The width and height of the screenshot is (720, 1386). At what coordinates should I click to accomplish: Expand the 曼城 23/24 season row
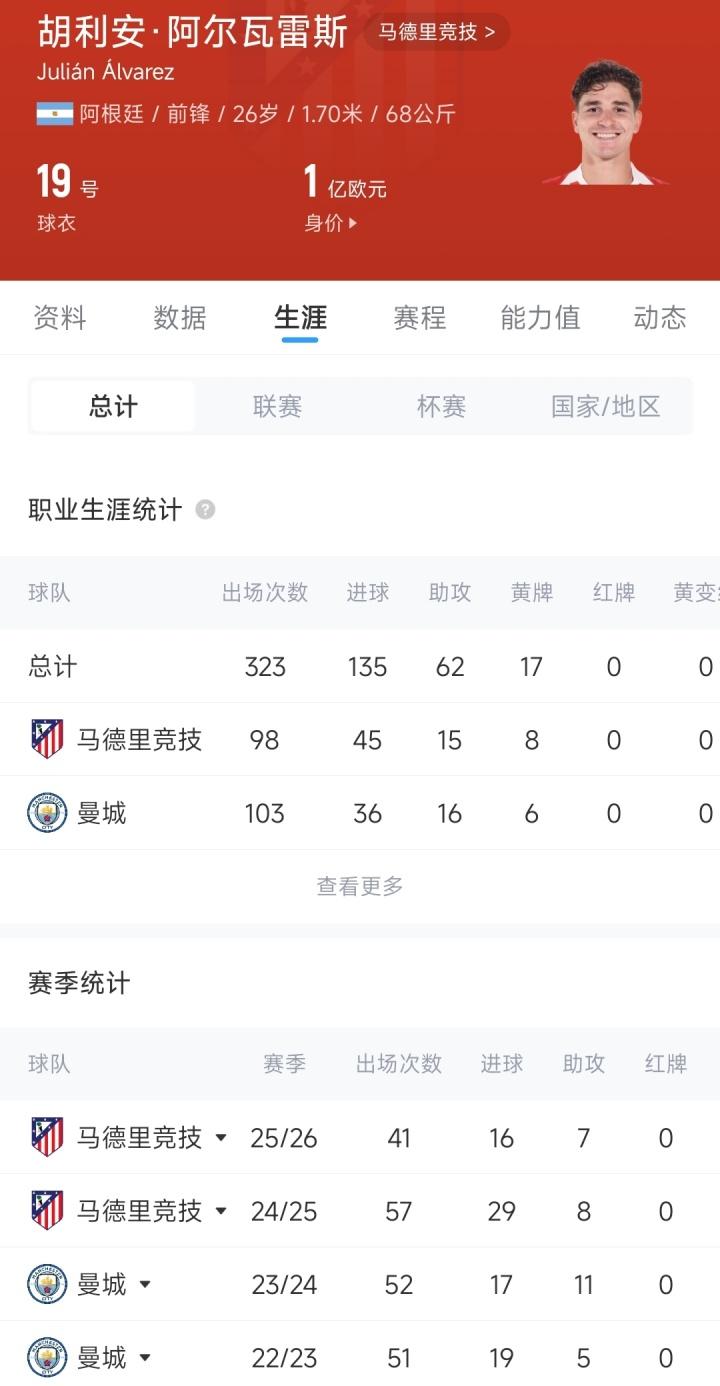tap(145, 1285)
